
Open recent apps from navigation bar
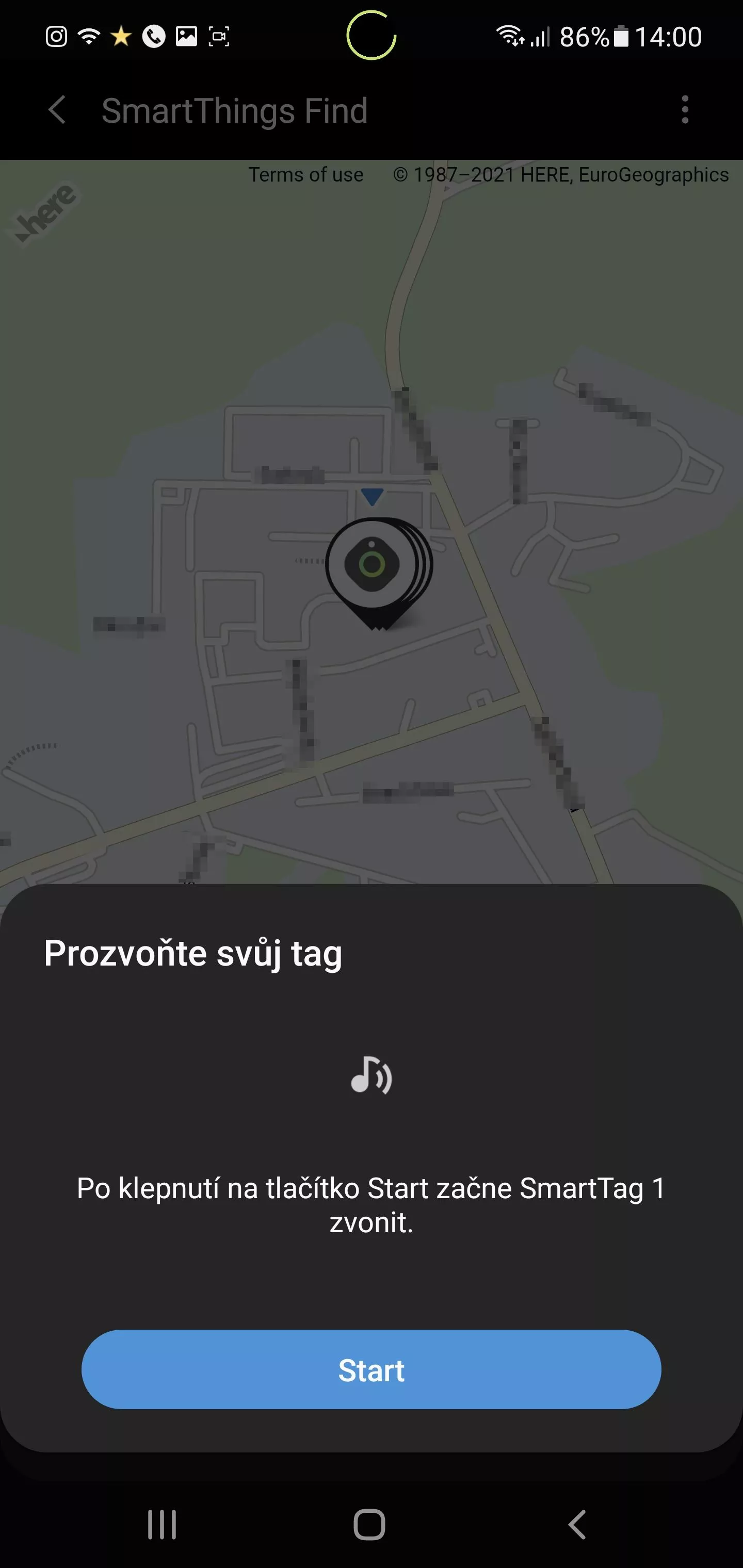(x=162, y=1525)
